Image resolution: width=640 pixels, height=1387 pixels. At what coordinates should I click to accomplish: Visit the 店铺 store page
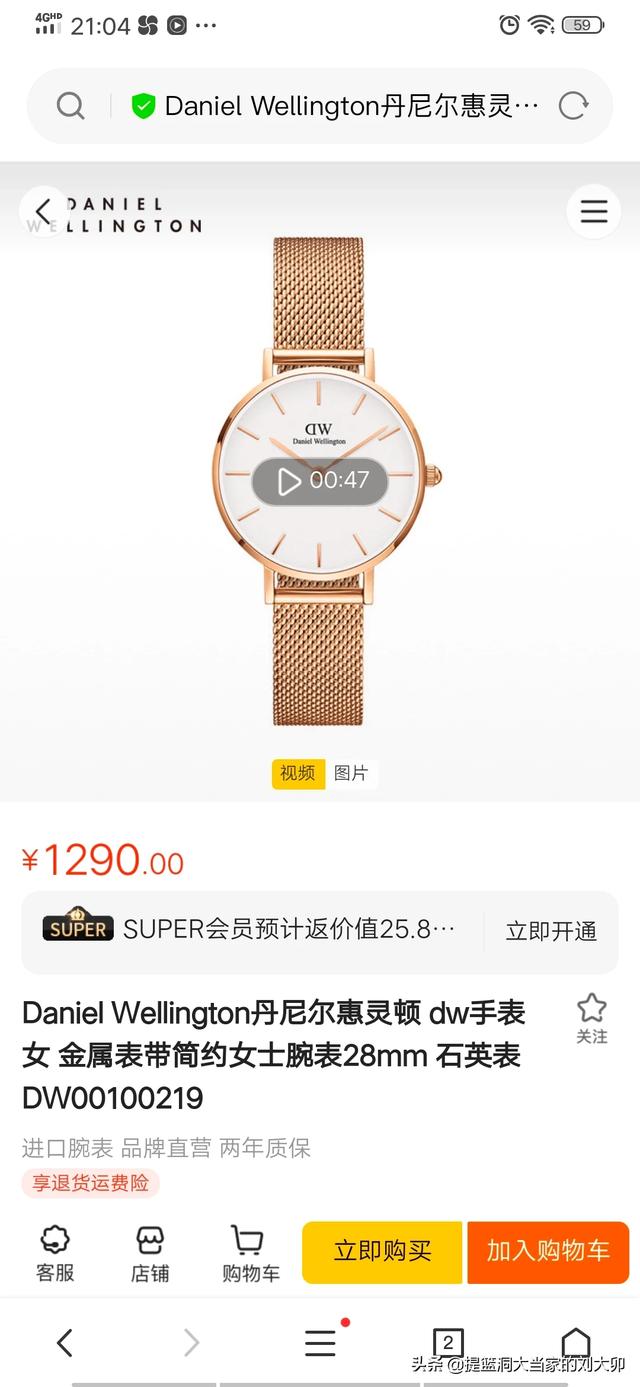point(150,1253)
